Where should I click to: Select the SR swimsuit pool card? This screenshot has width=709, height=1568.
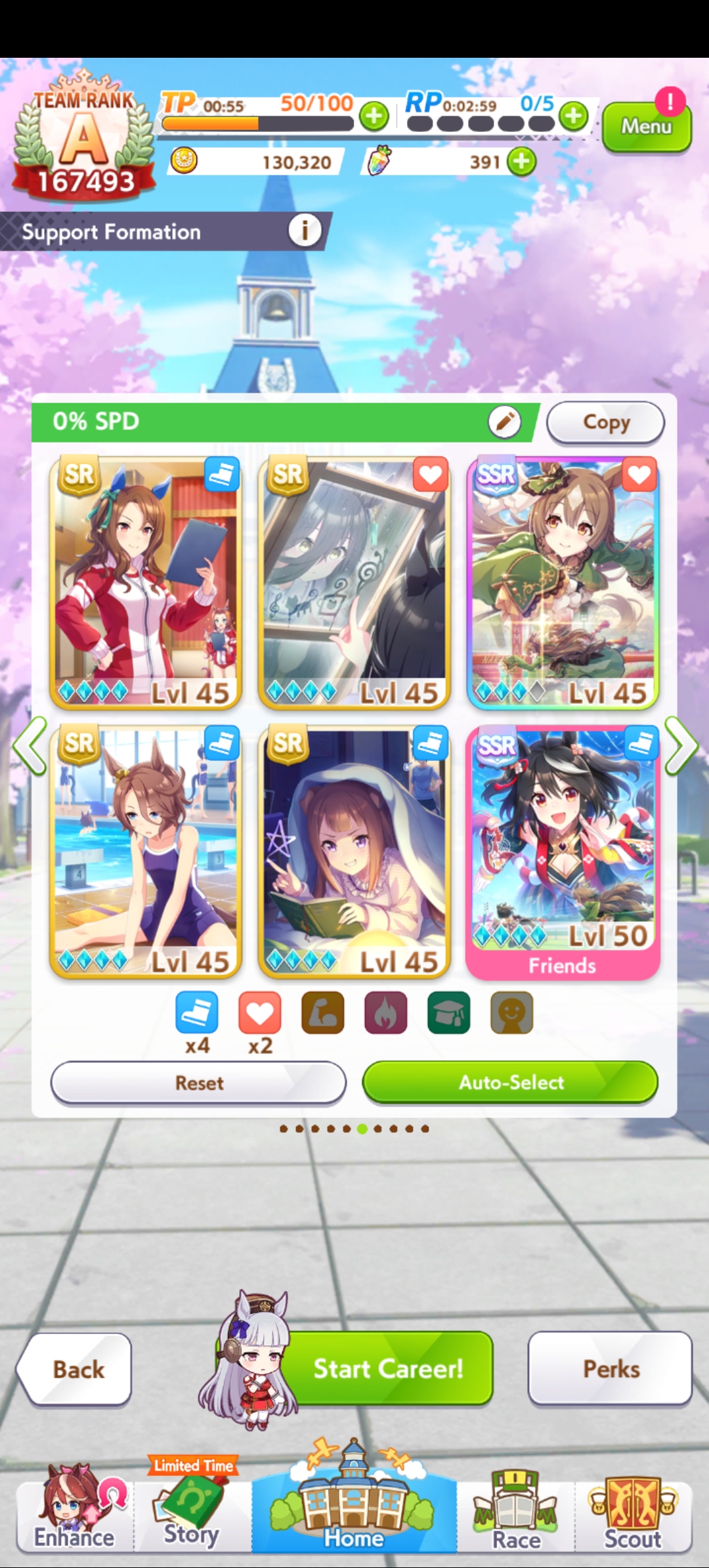[x=146, y=852]
